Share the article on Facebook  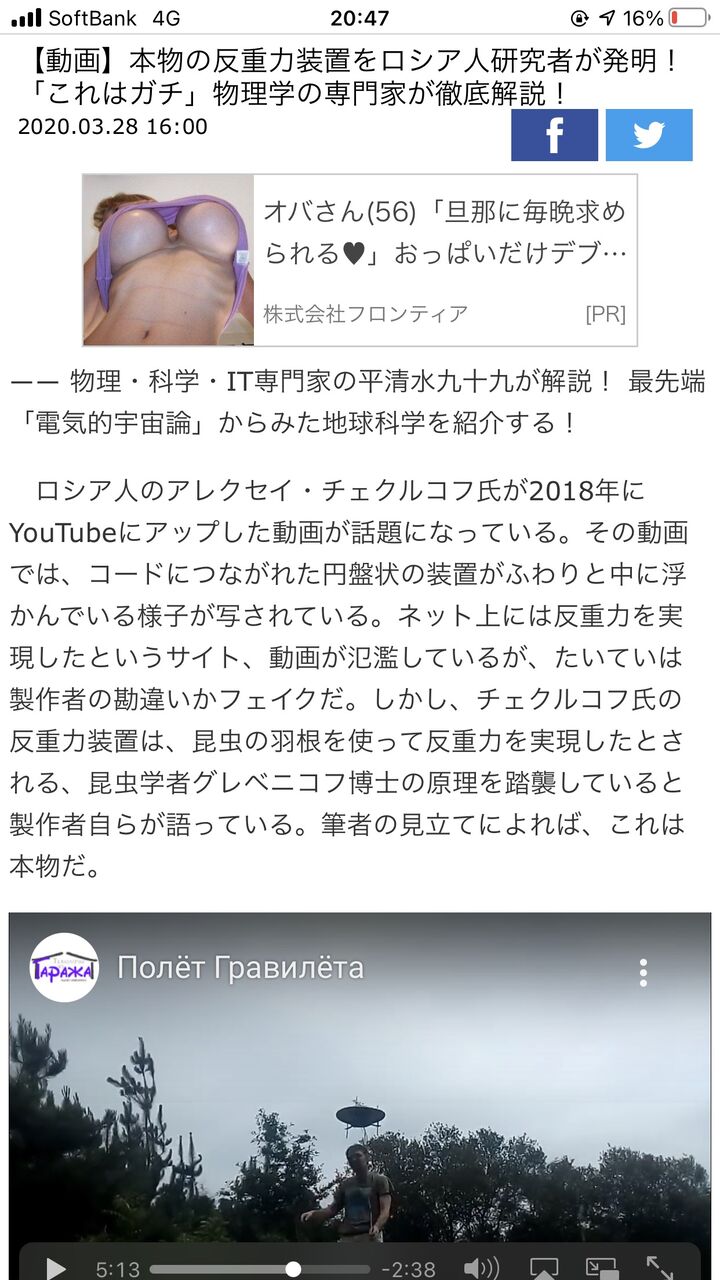pos(554,135)
